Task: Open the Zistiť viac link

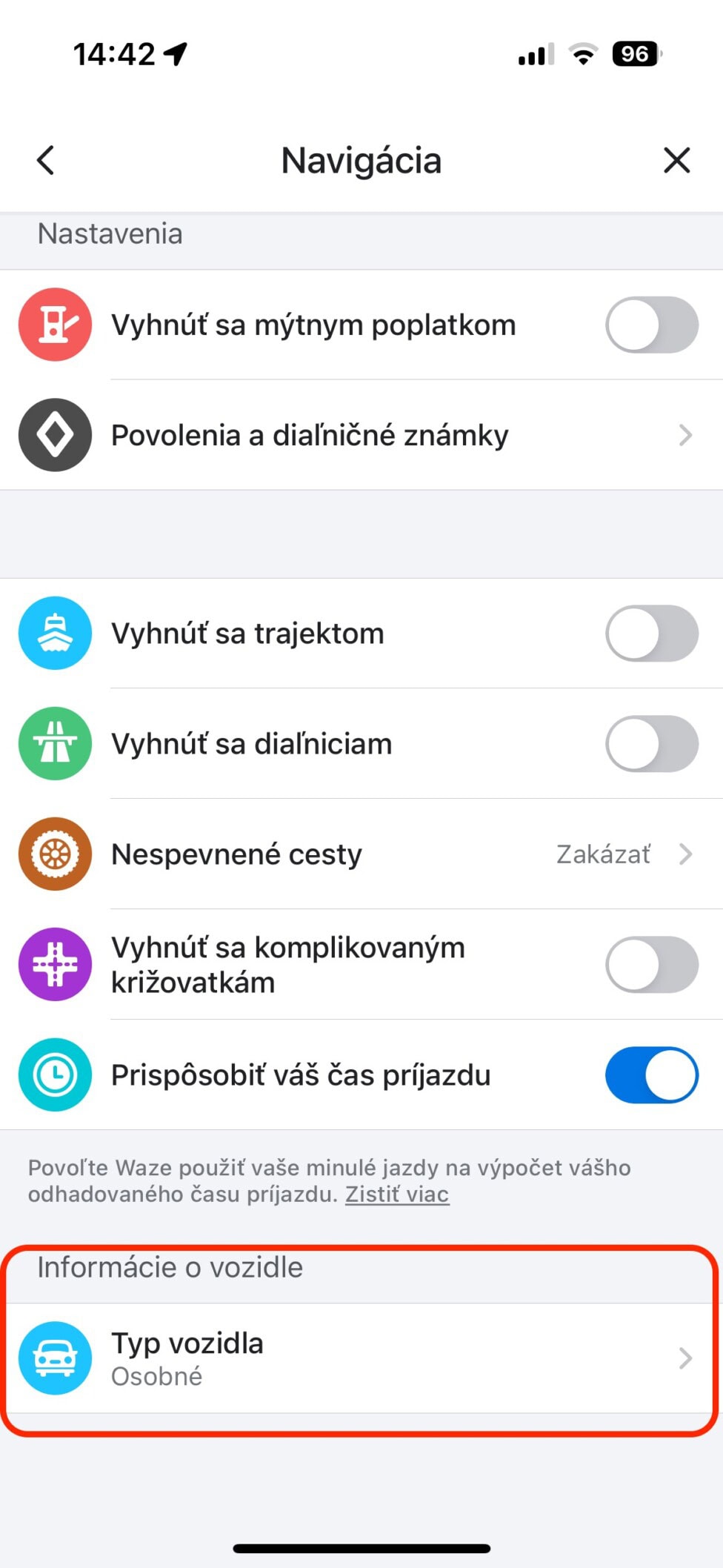Action: pos(397,1195)
